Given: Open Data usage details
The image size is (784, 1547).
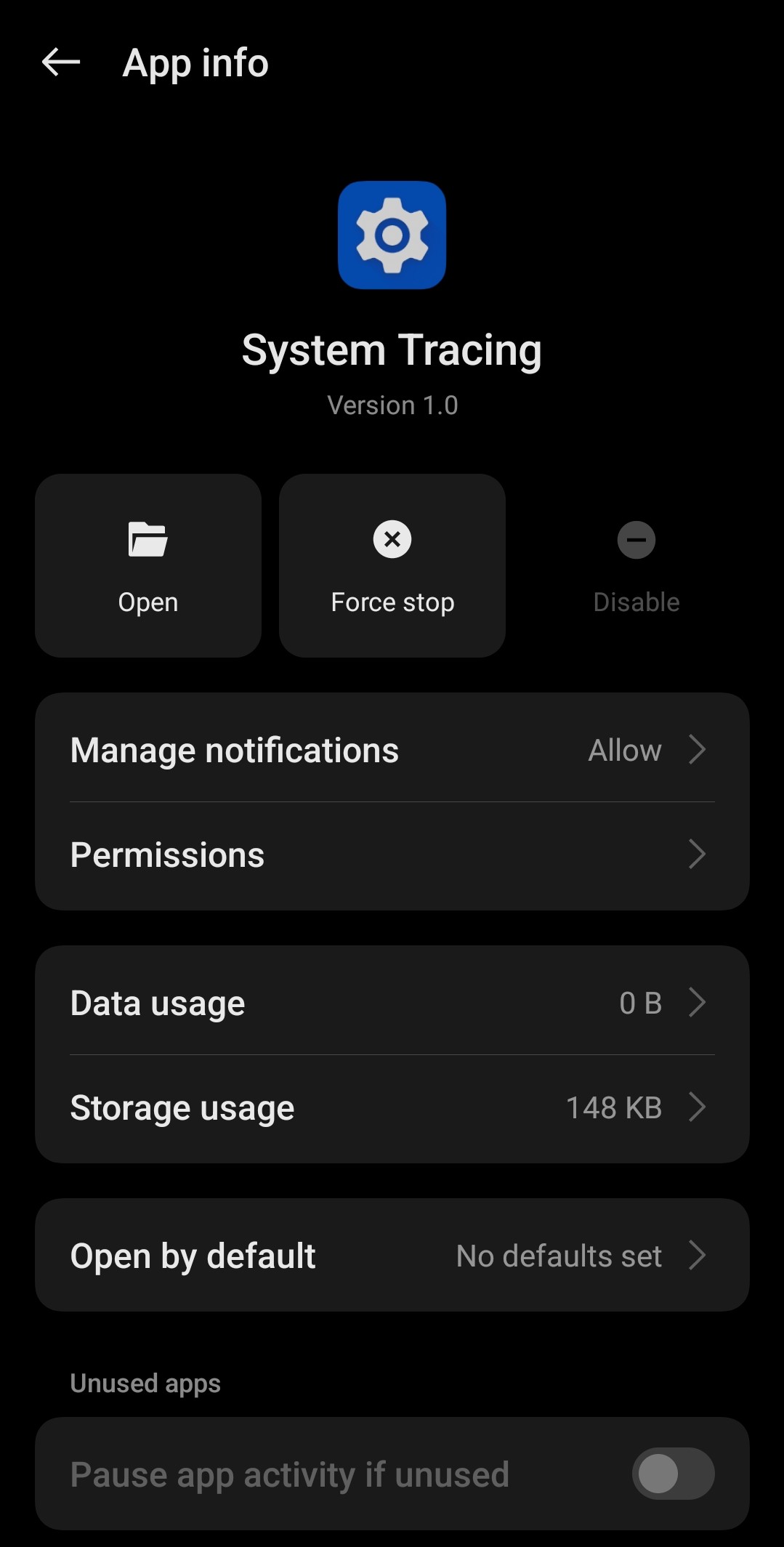Looking at the screenshot, I should point(392,1003).
